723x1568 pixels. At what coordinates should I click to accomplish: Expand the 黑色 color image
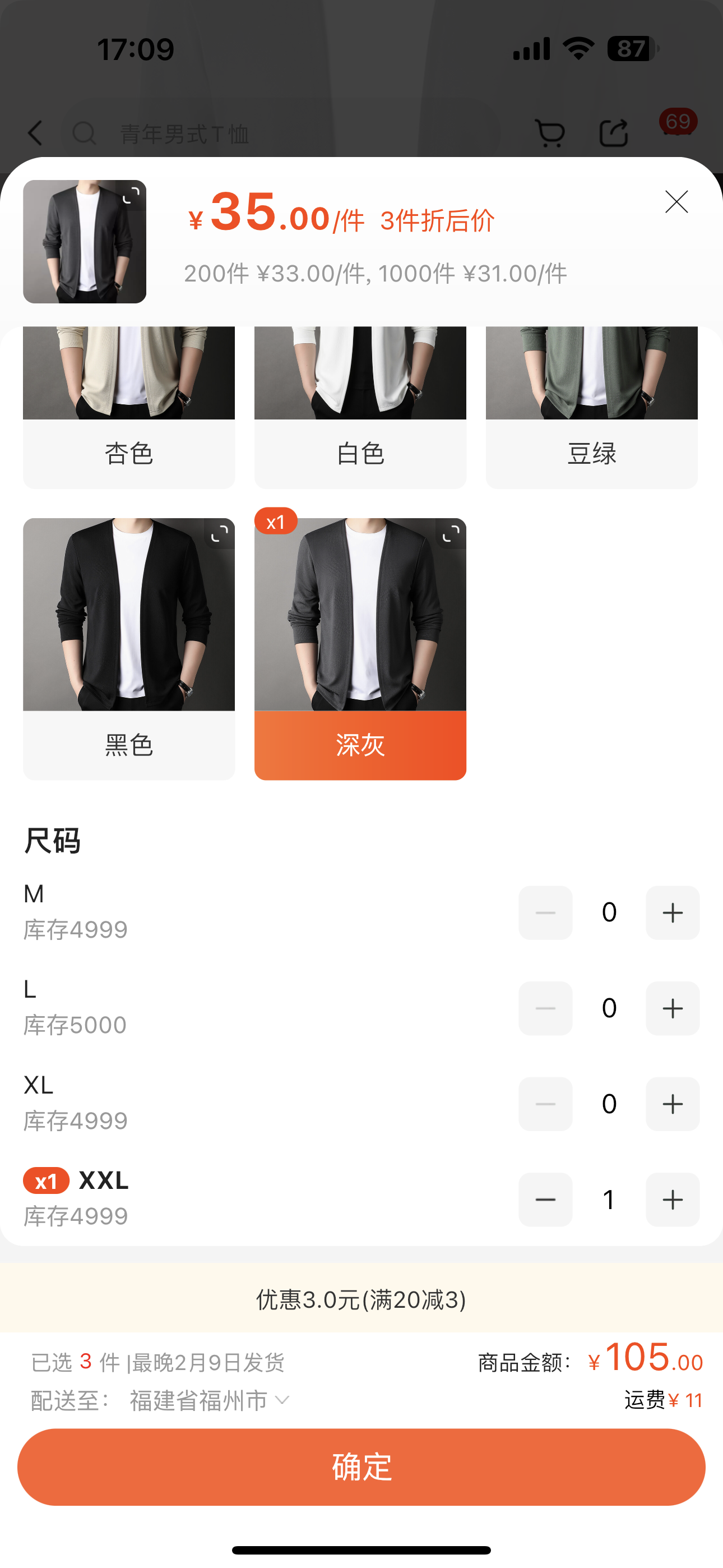tap(219, 534)
